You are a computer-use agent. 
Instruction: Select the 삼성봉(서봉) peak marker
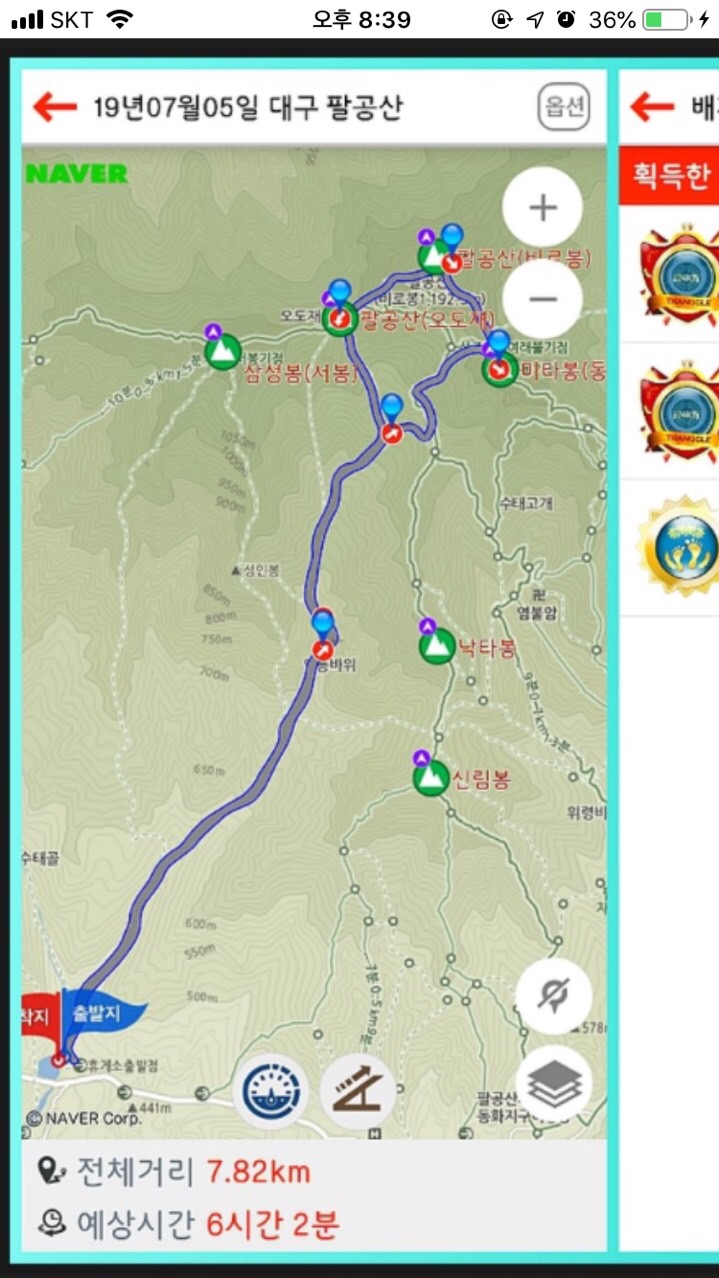pyautogui.click(x=222, y=349)
